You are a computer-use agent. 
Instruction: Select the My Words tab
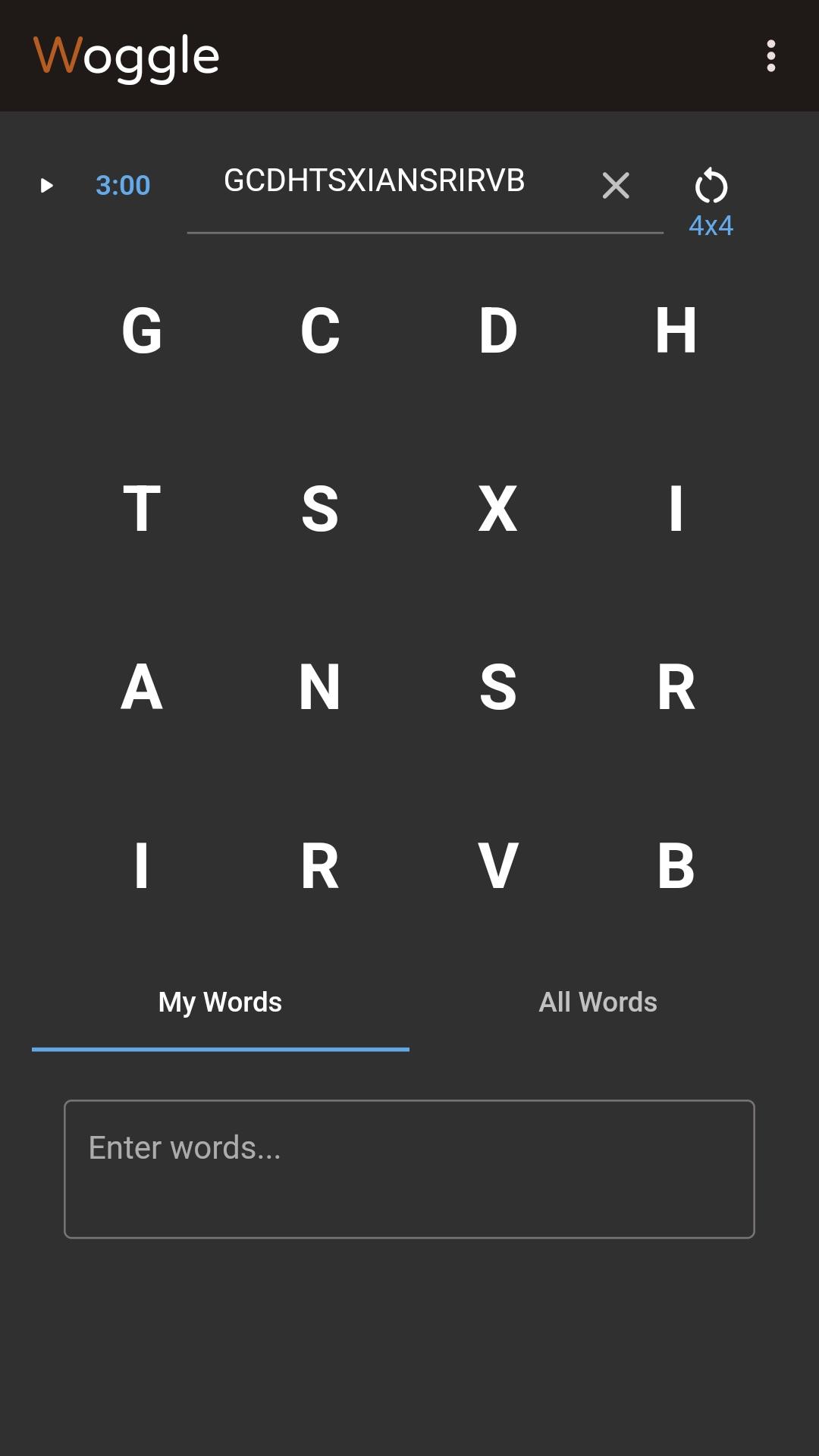coord(220,1002)
